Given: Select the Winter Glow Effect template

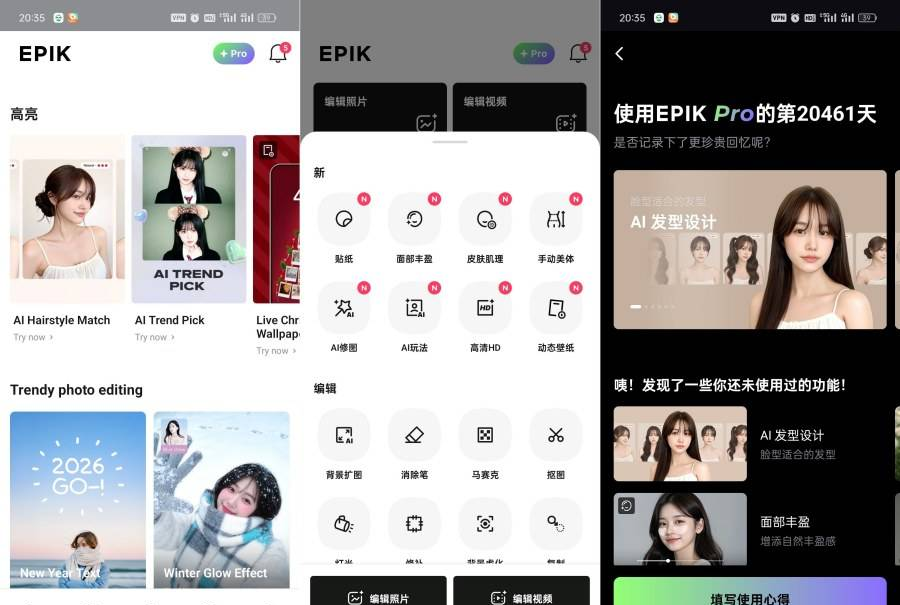Looking at the screenshot, I should click(221, 497).
